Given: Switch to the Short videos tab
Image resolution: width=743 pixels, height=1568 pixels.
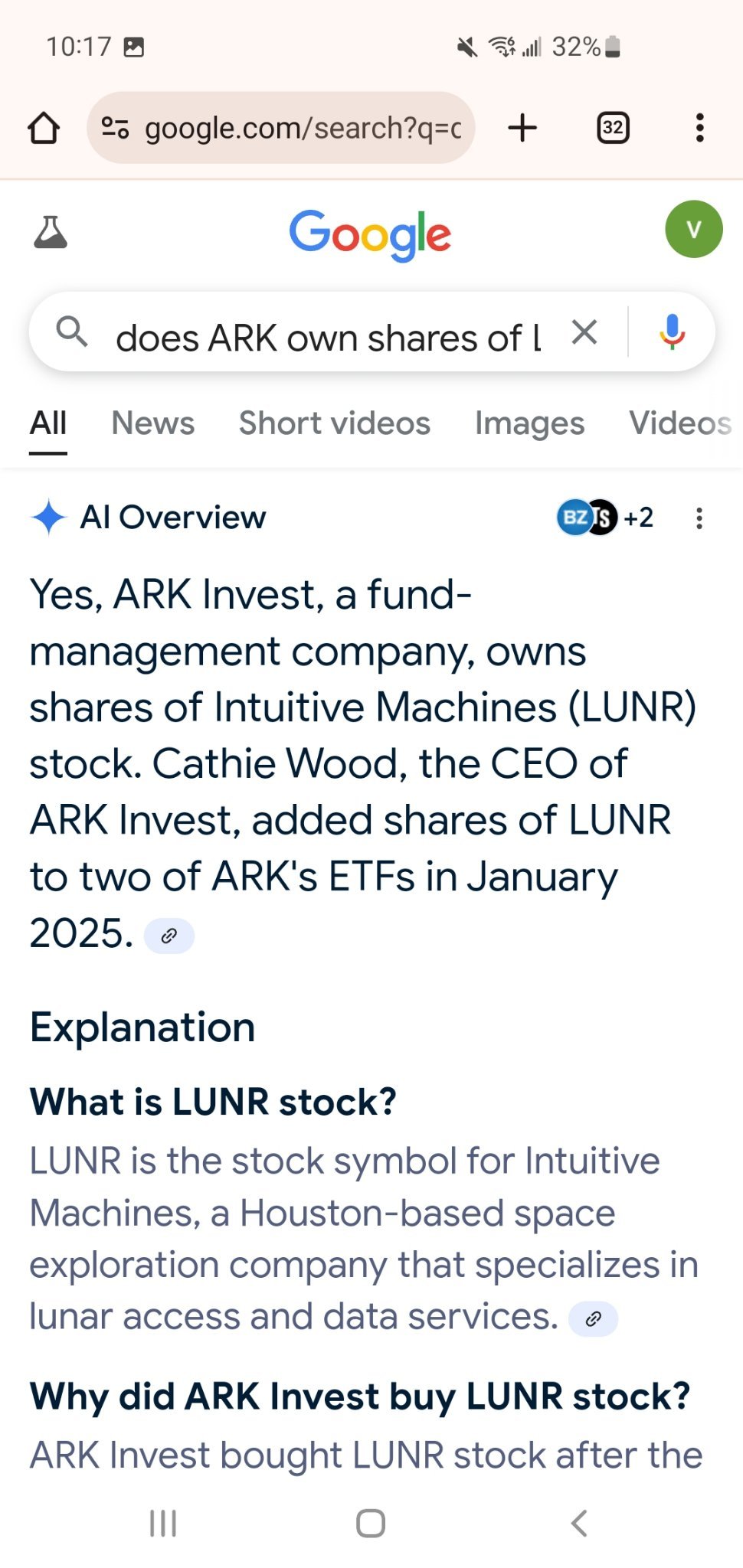Looking at the screenshot, I should [x=335, y=423].
